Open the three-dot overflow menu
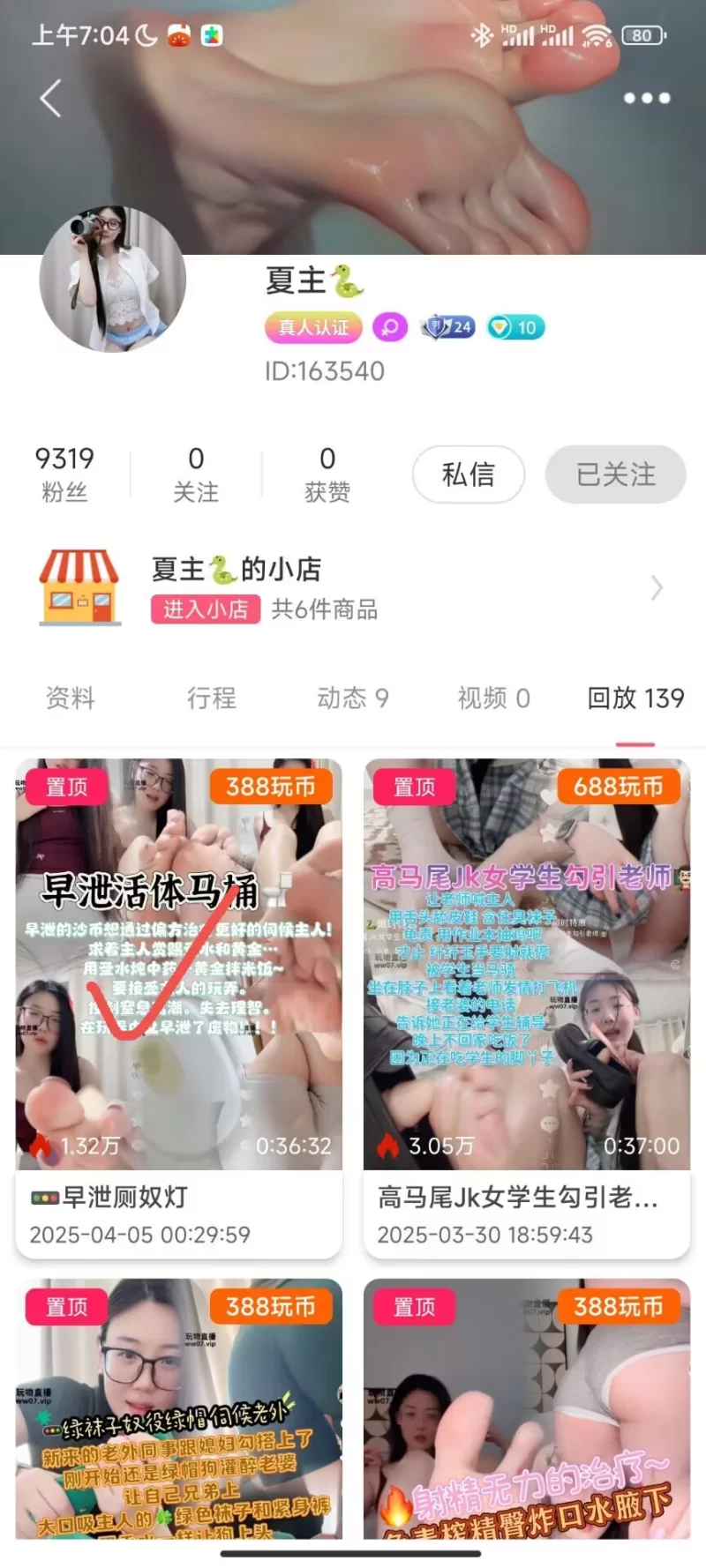 (x=647, y=98)
